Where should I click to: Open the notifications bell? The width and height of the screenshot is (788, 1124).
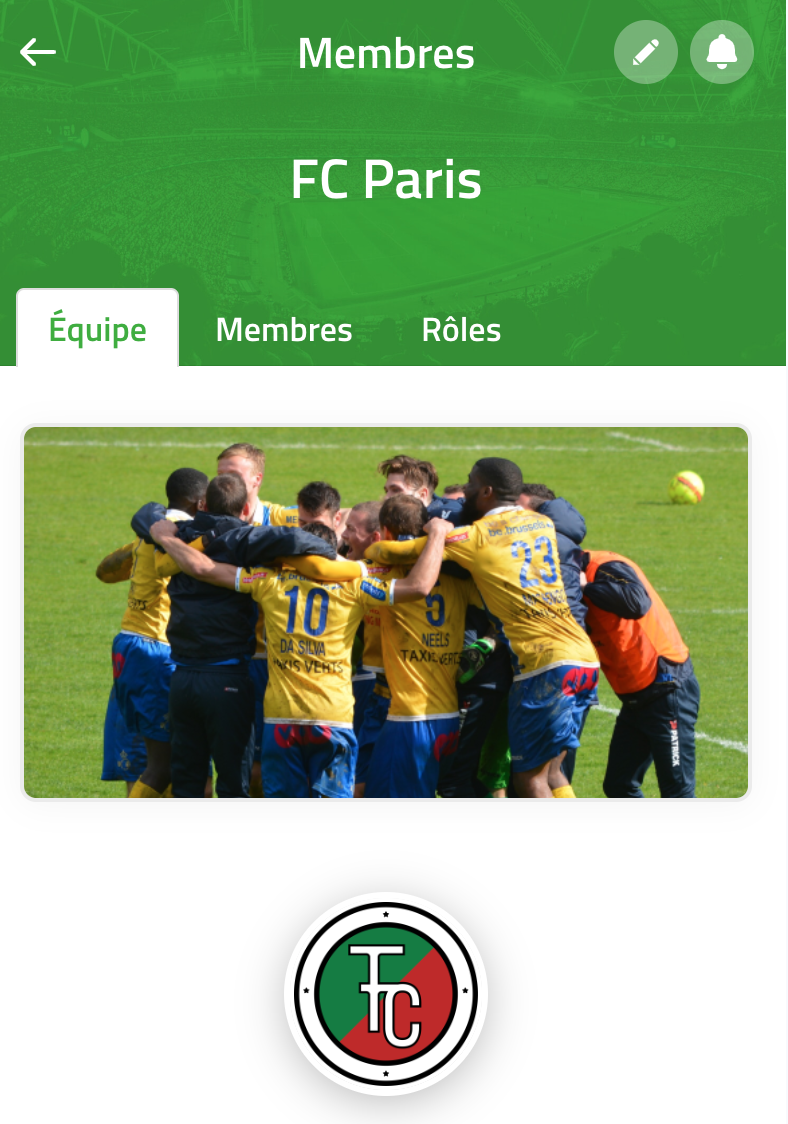(x=722, y=52)
